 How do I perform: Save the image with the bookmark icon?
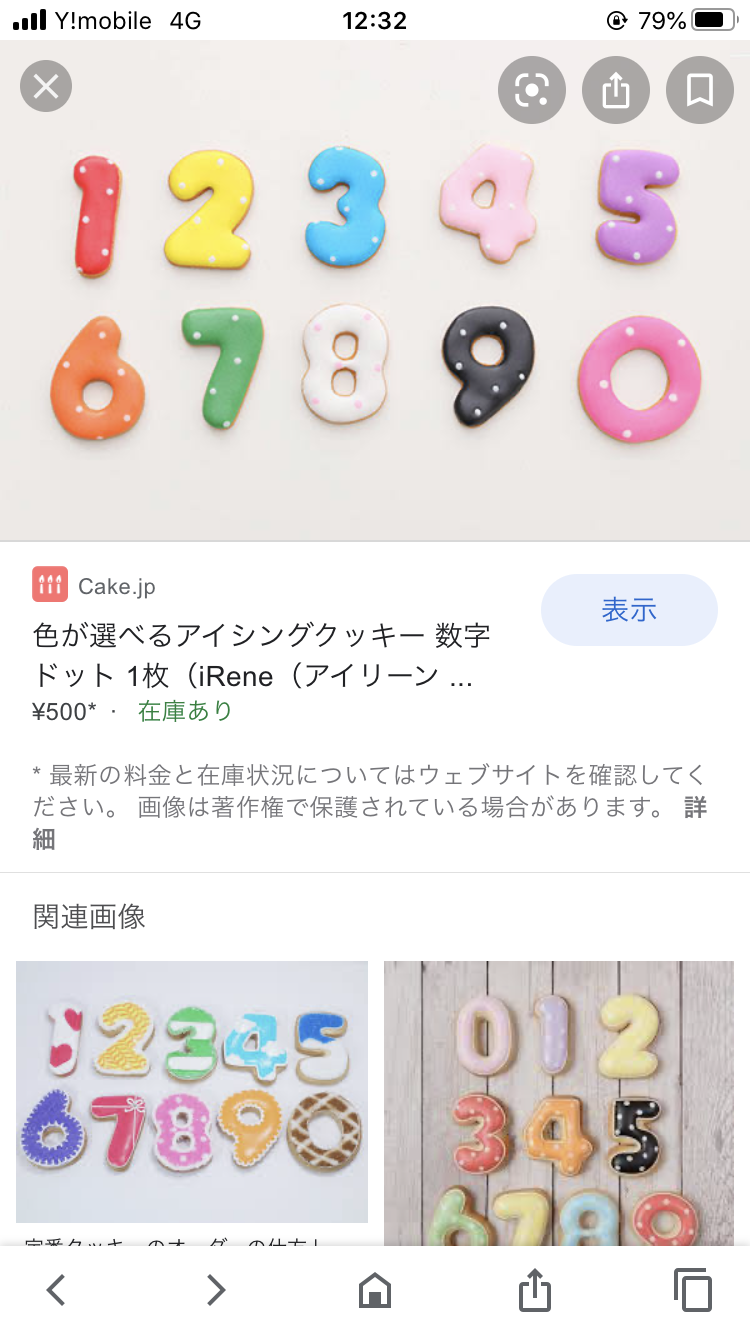pos(700,89)
